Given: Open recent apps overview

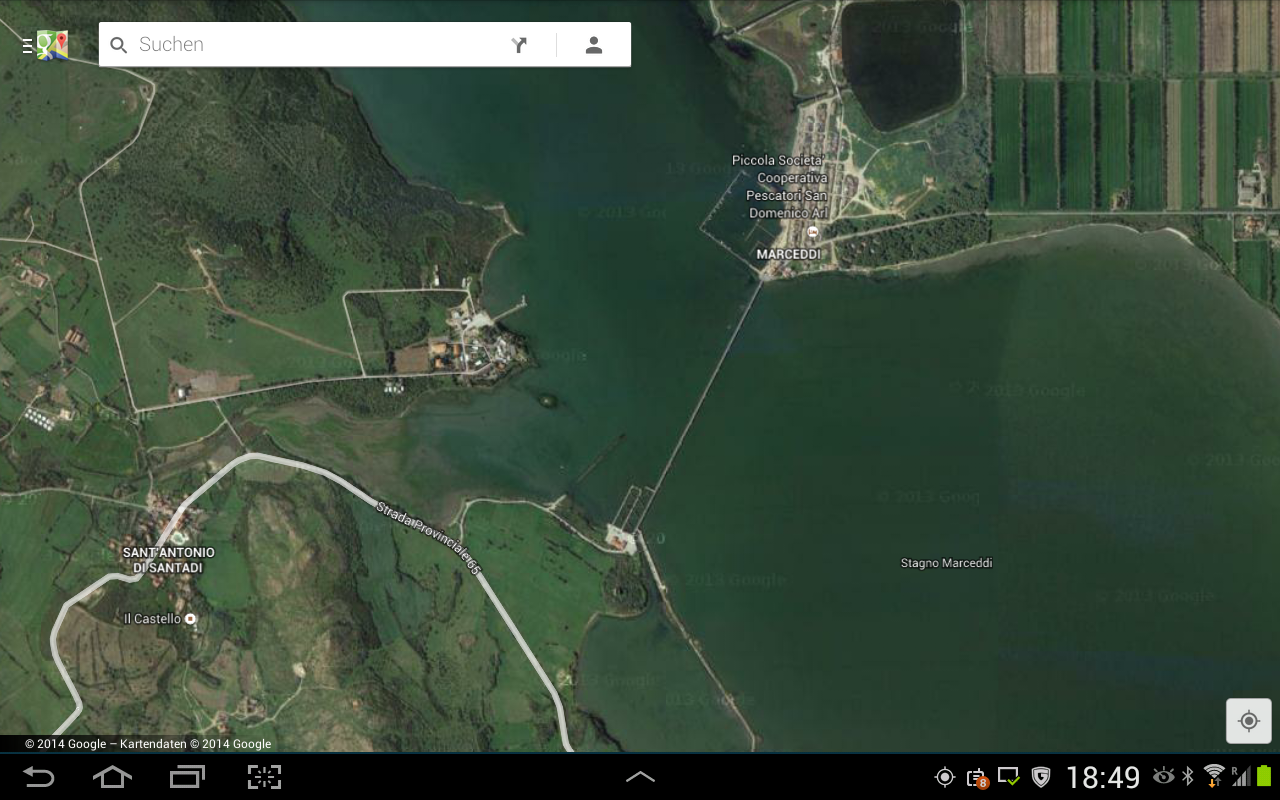Looking at the screenshot, I should pos(187,777).
